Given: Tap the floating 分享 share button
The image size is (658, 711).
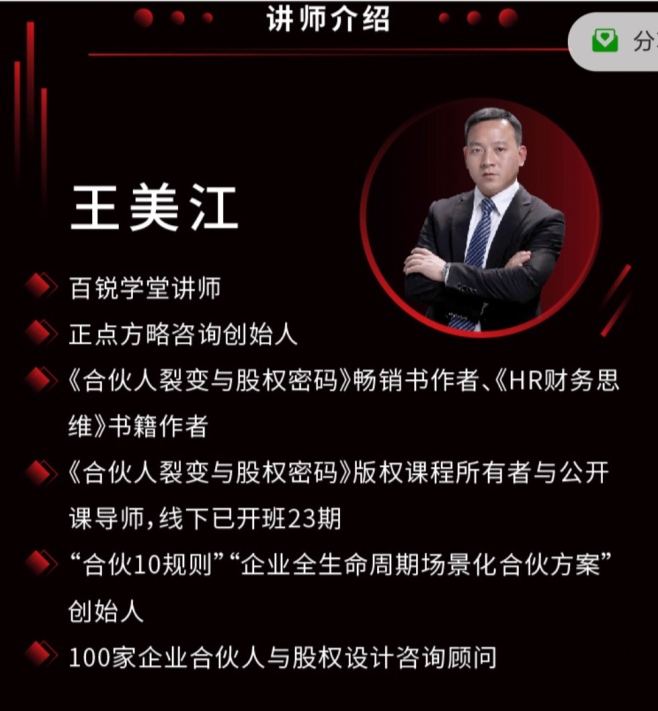Looking at the screenshot, I should click(620, 42).
